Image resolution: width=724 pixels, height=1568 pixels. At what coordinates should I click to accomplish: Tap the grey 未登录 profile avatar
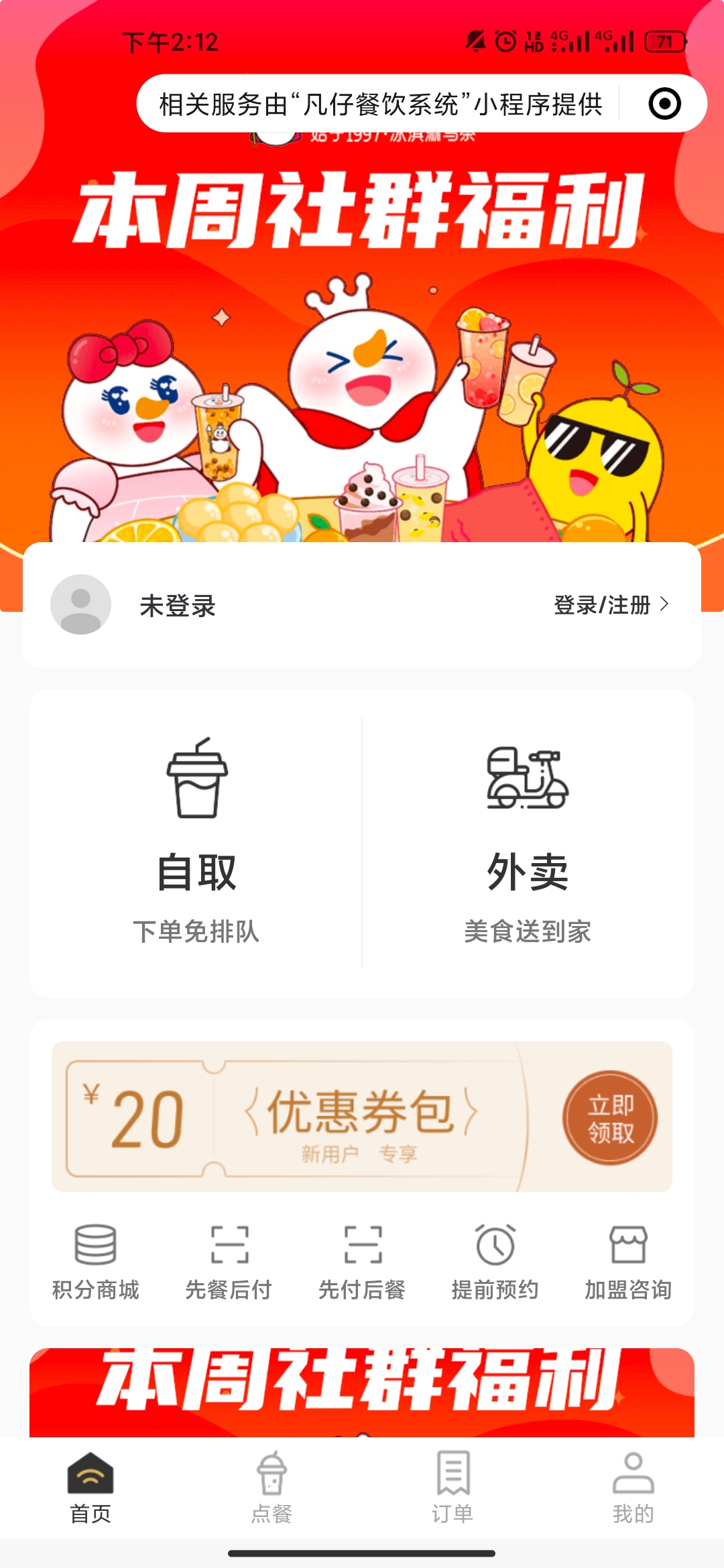click(80, 604)
